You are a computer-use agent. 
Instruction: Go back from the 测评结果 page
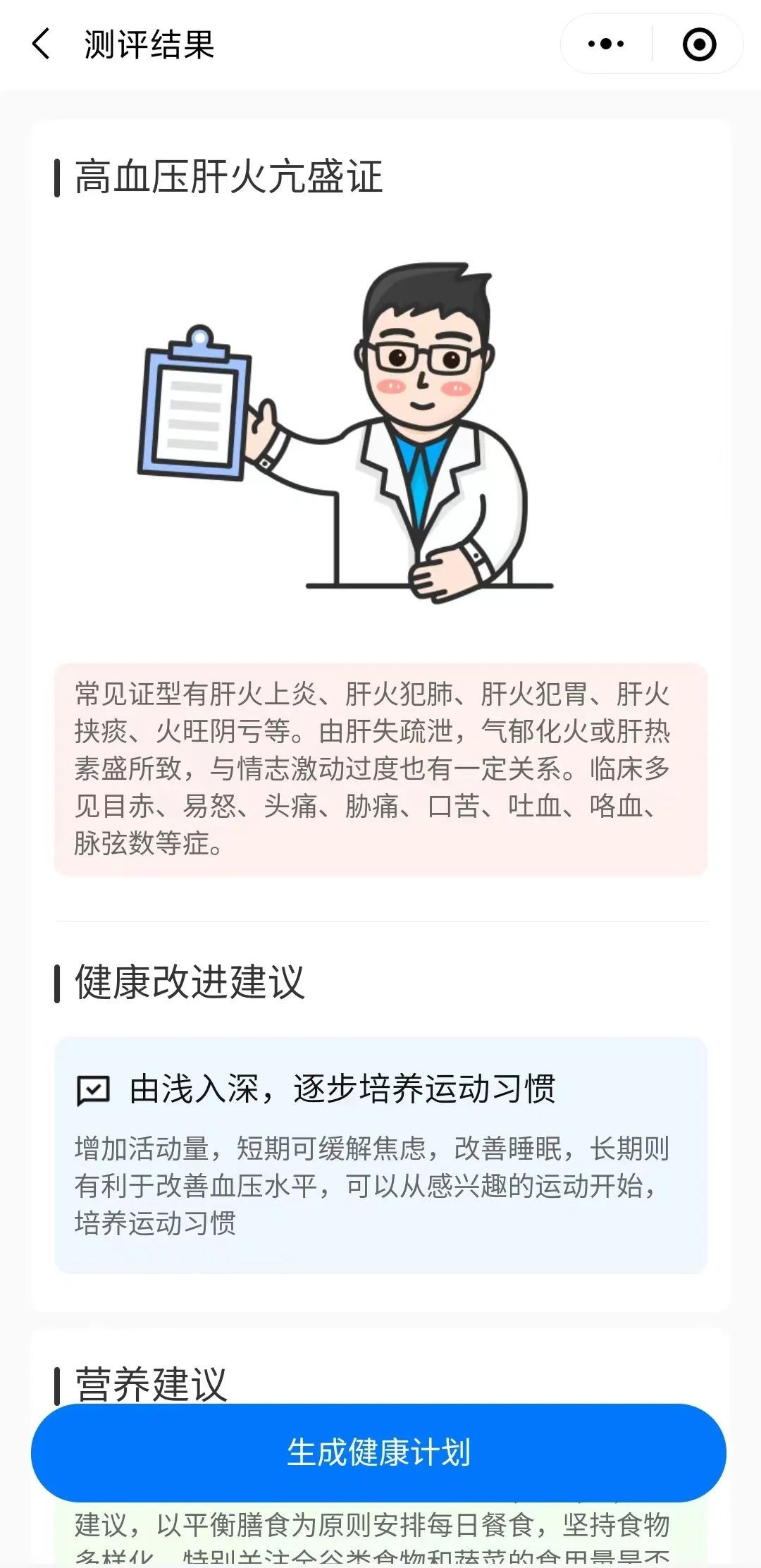42,44
